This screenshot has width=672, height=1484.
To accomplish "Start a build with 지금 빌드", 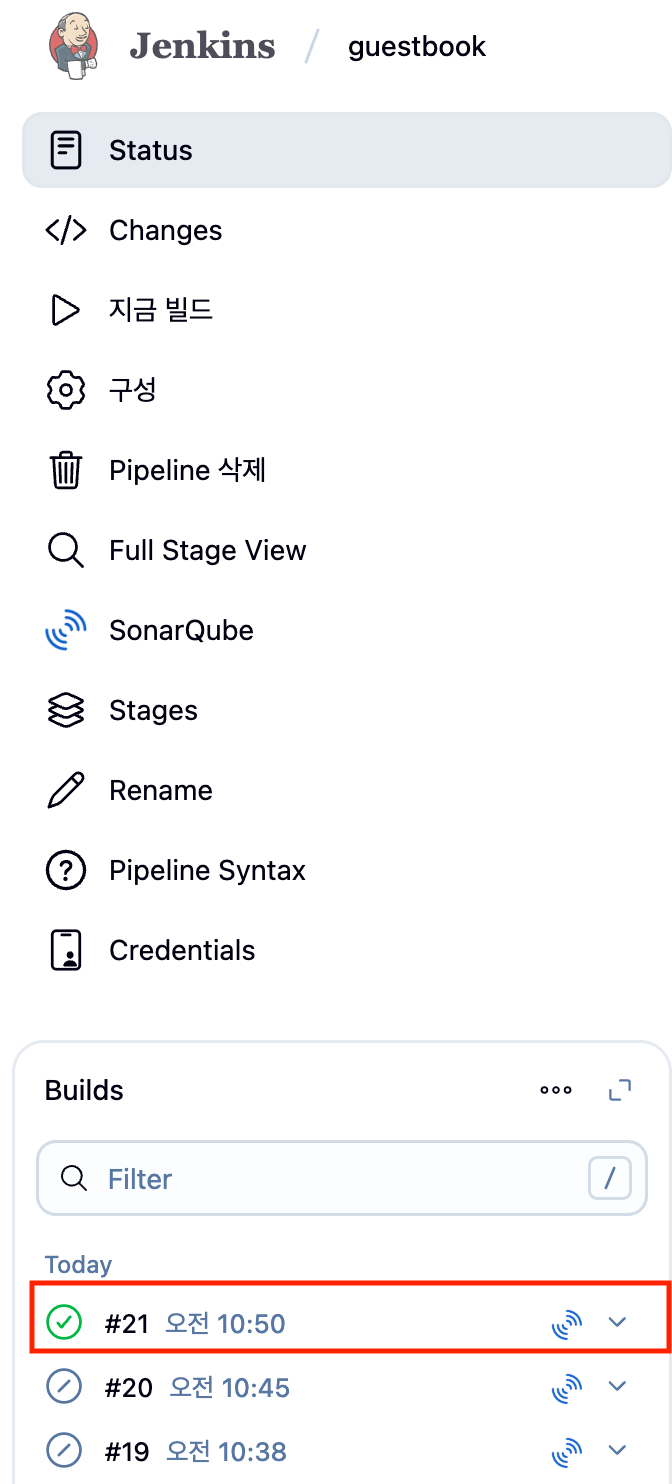I will (160, 311).
